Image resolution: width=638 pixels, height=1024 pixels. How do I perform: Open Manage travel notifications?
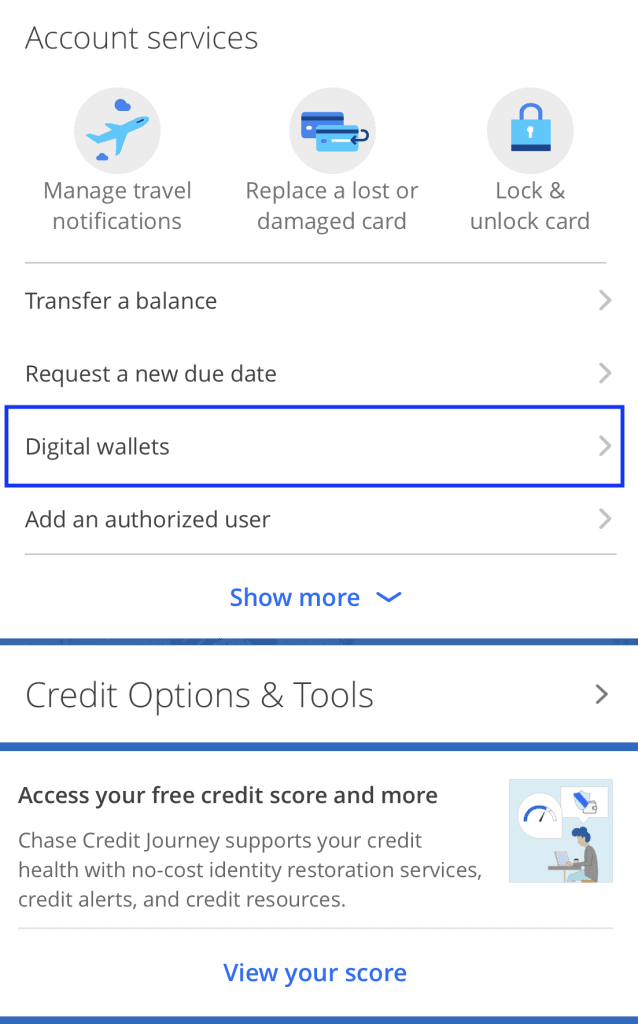tap(117, 161)
